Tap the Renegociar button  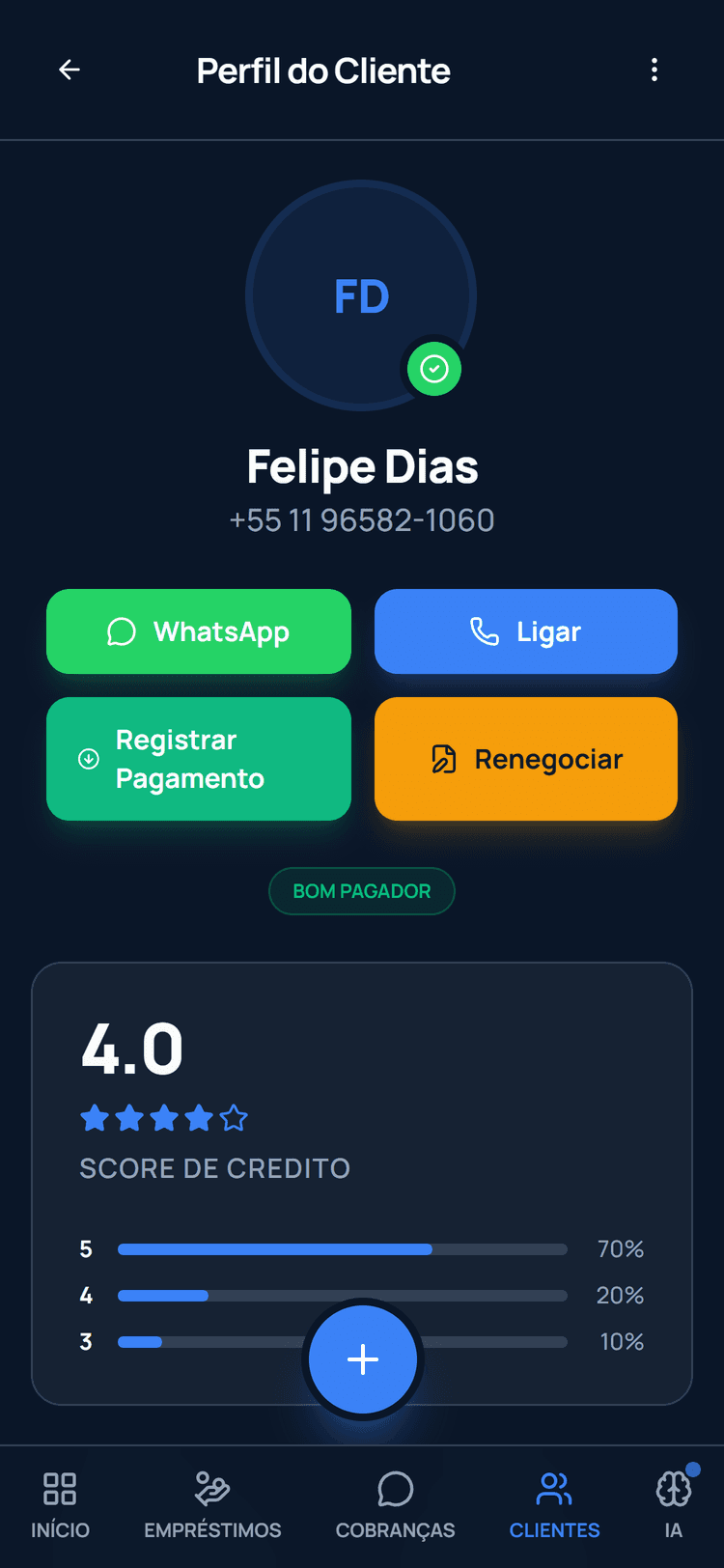(x=526, y=759)
